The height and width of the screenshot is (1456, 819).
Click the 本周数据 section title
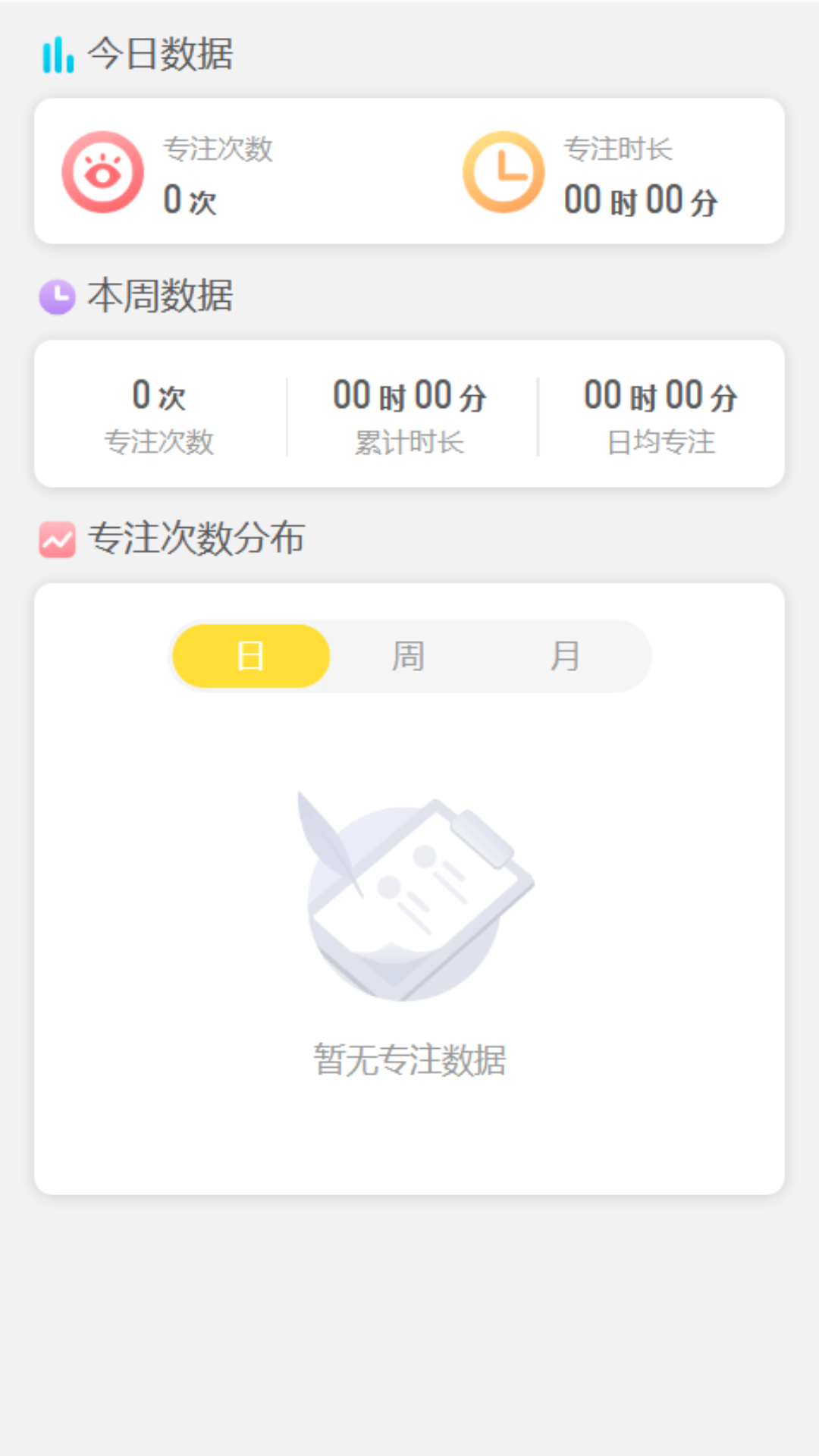point(160,296)
